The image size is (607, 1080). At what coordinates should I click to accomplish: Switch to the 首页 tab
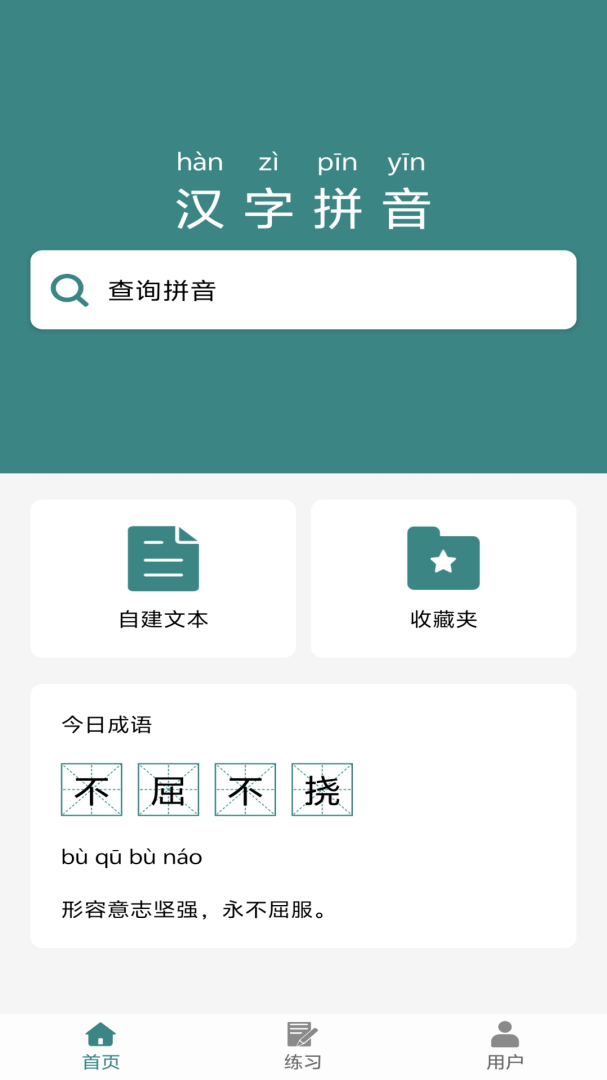tap(101, 1046)
